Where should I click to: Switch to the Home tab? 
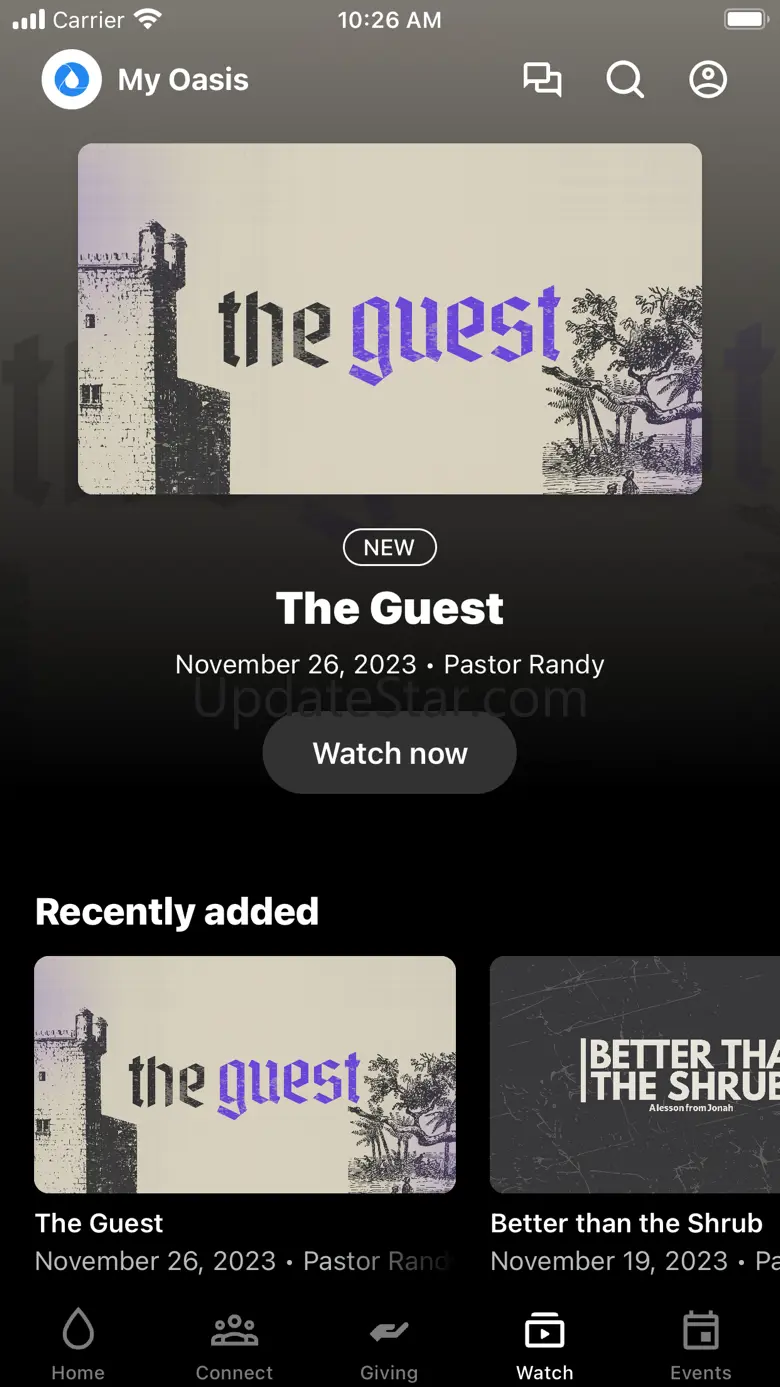[x=78, y=1345]
